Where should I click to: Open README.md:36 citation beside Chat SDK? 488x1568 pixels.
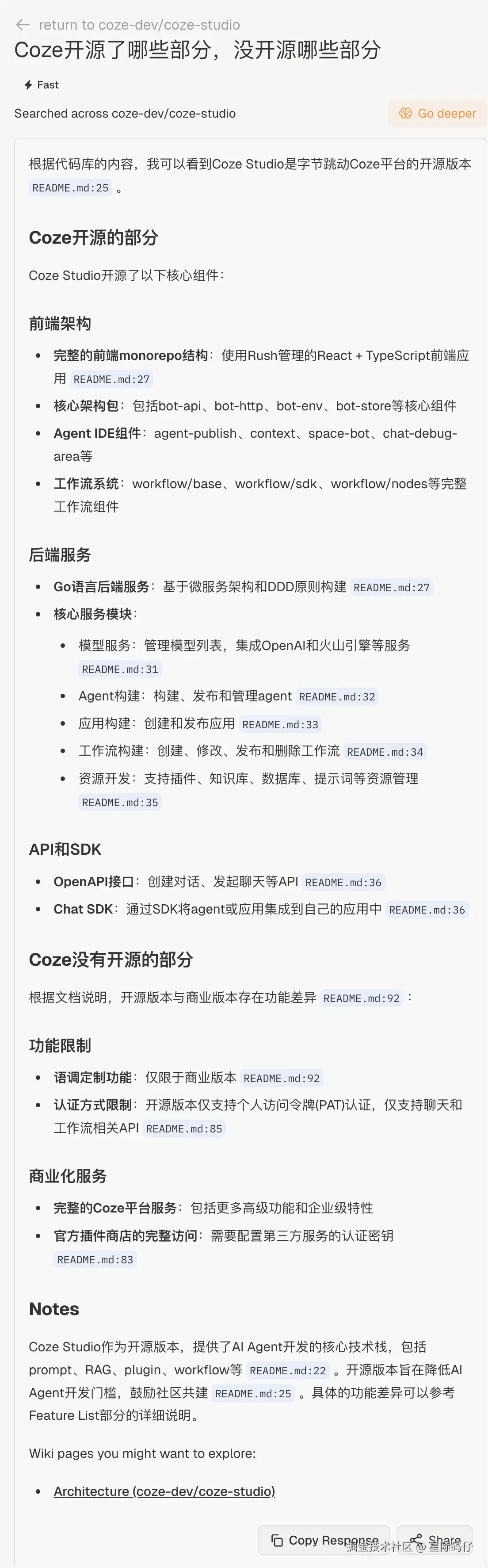click(427, 910)
